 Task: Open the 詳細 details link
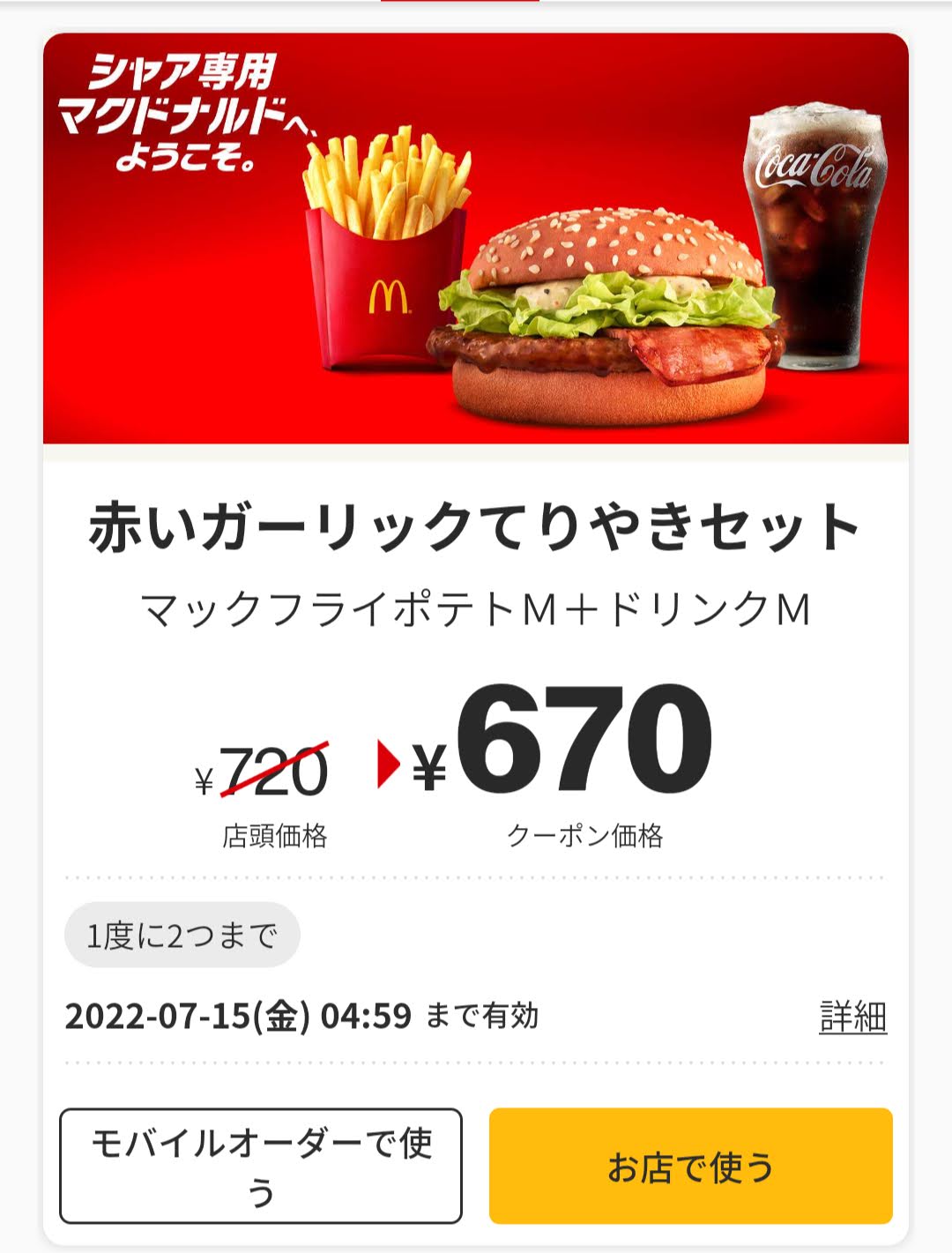[852, 1016]
